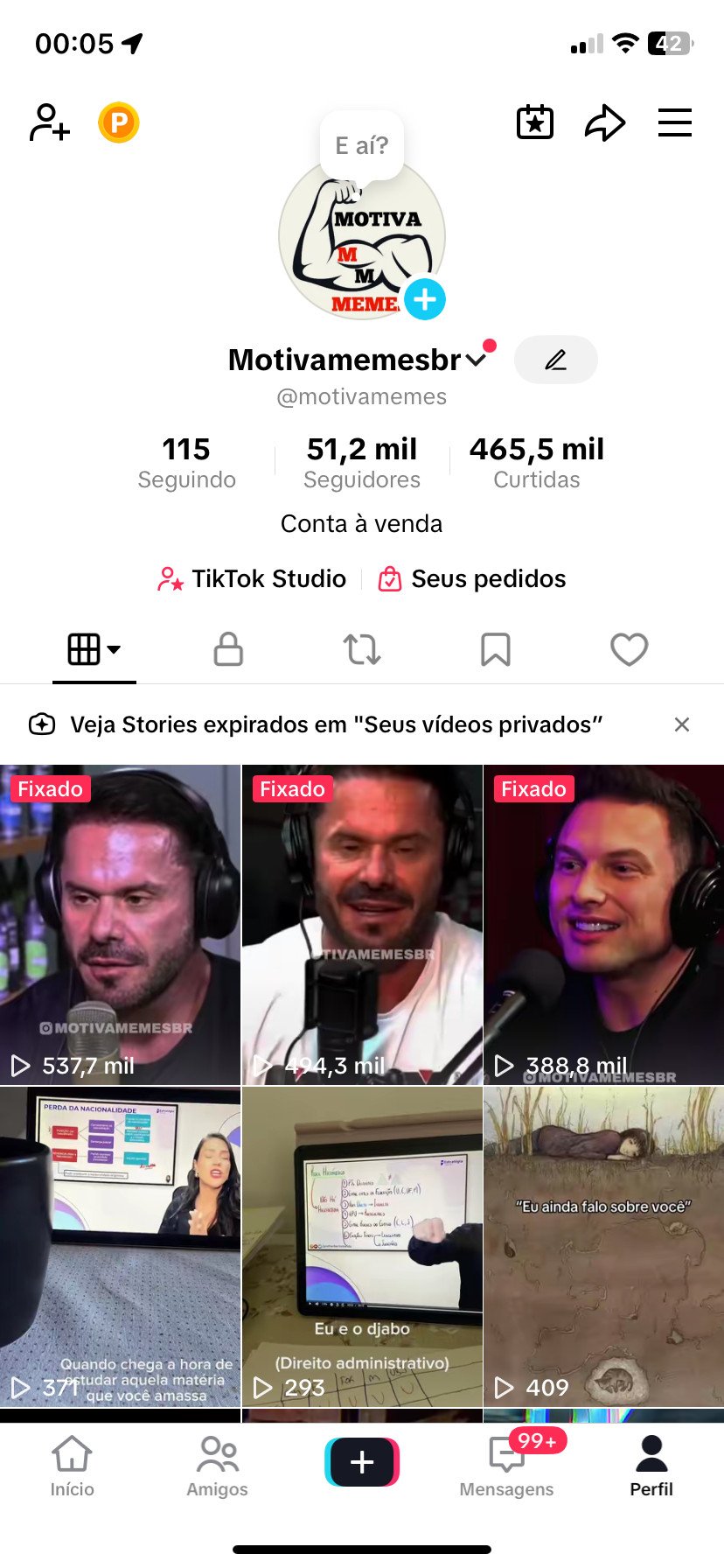Switch to reposts tab
The width and height of the screenshot is (724, 1568).
tap(362, 649)
